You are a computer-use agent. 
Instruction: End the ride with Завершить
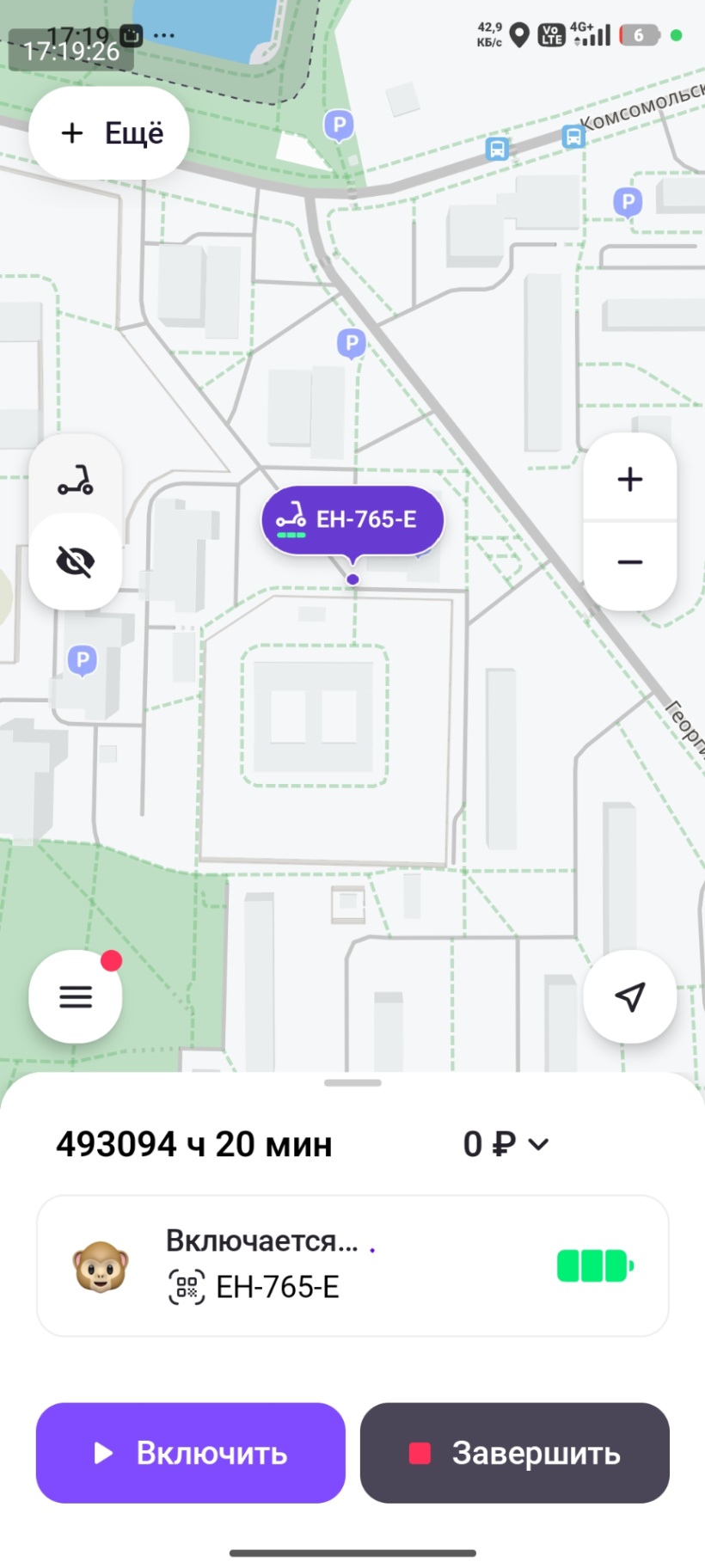pos(514,1453)
